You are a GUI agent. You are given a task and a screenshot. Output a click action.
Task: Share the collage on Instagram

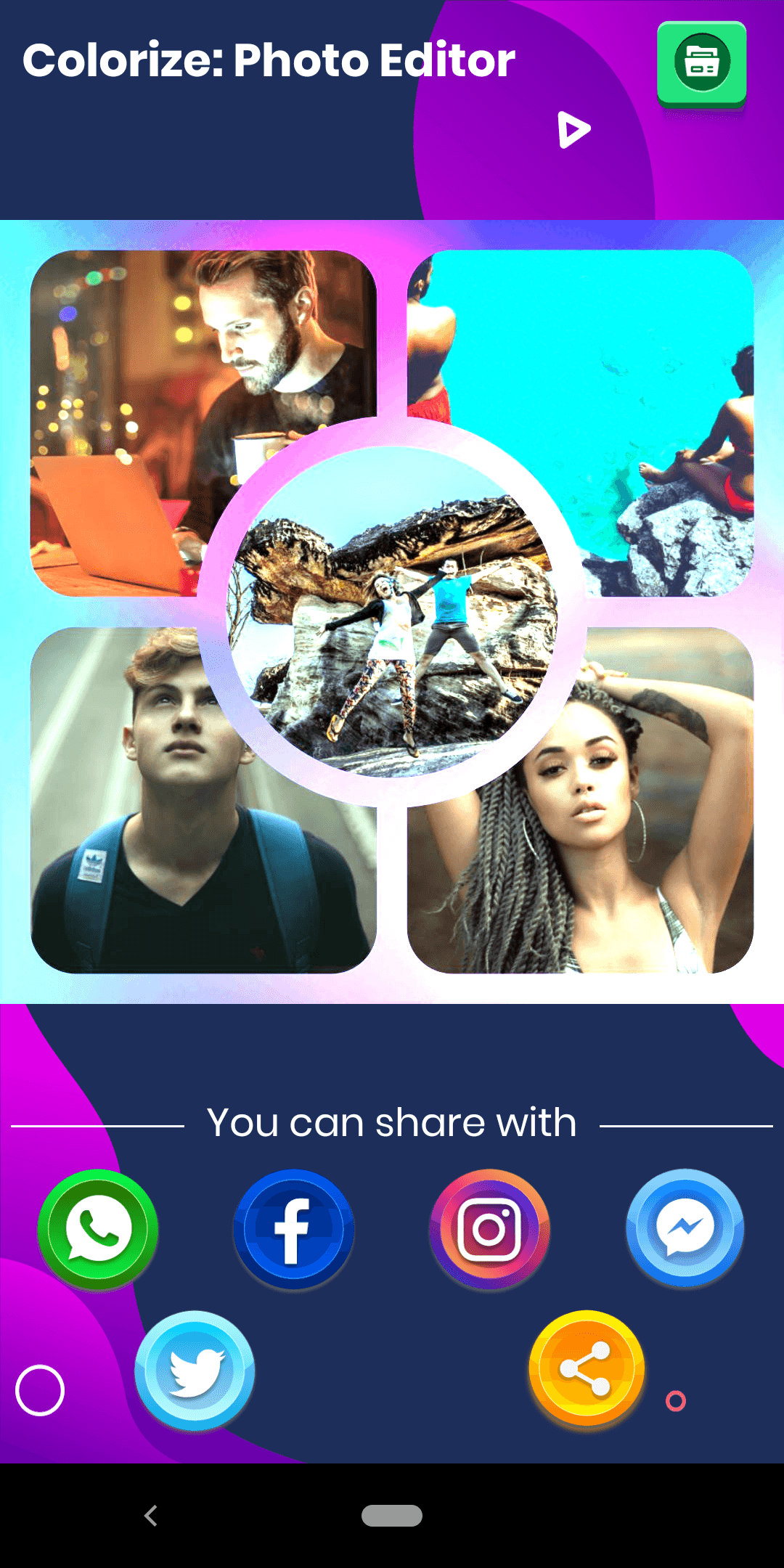(x=489, y=1228)
